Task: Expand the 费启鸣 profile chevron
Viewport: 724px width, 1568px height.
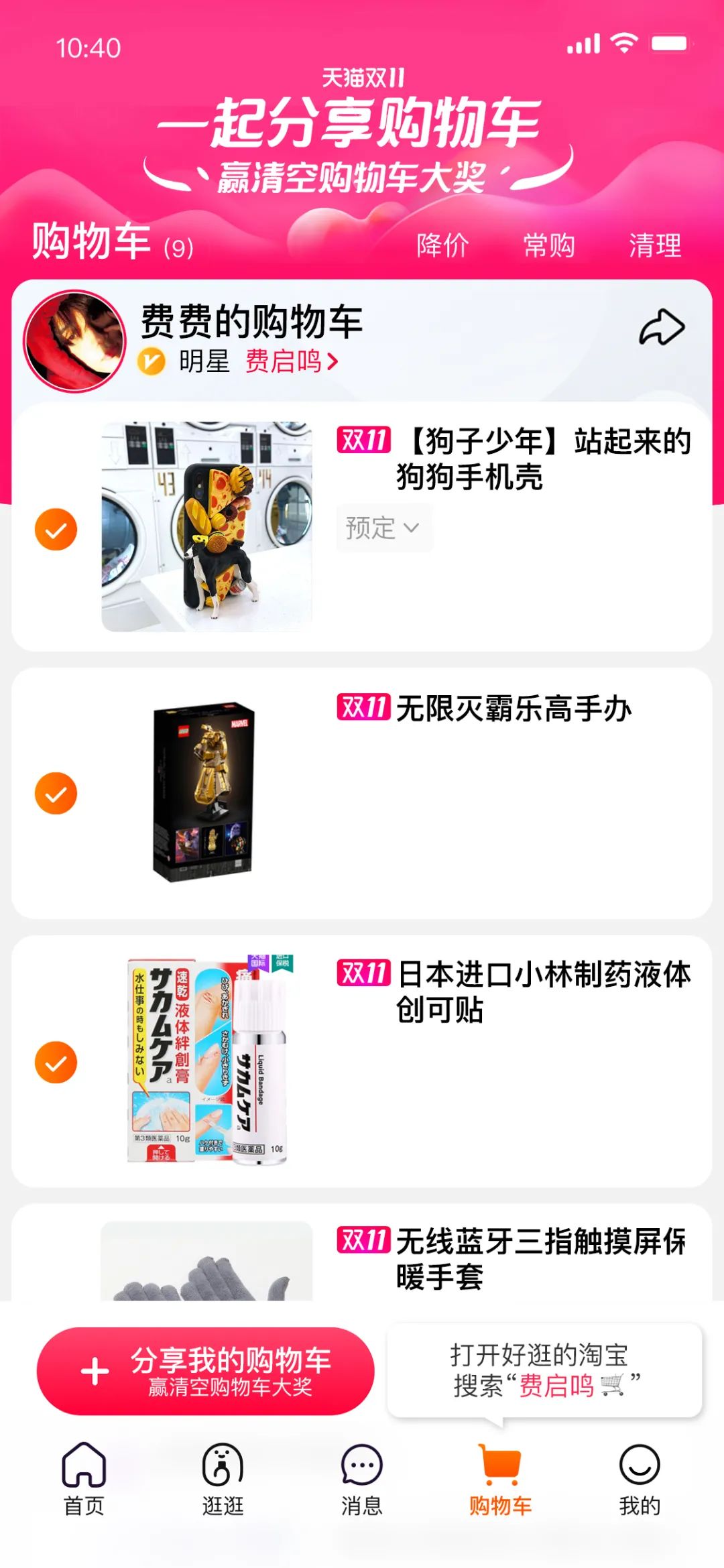Action: [333, 362]
